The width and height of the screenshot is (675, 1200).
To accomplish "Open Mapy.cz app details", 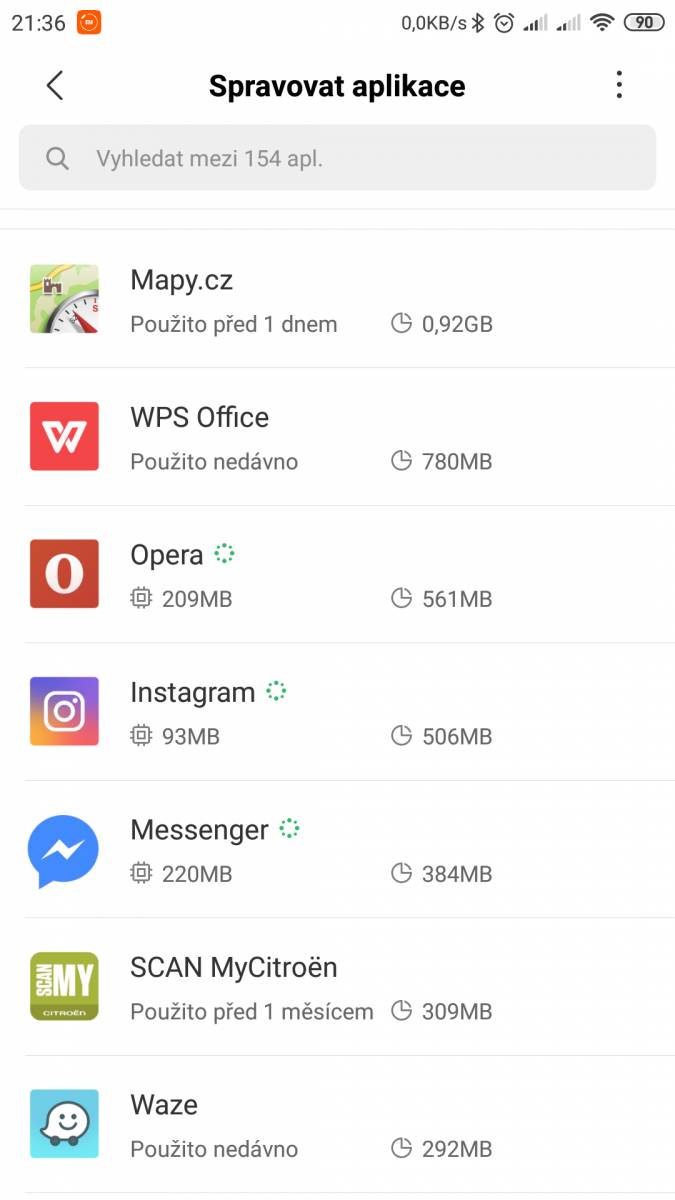I will [x=337, y=299].
